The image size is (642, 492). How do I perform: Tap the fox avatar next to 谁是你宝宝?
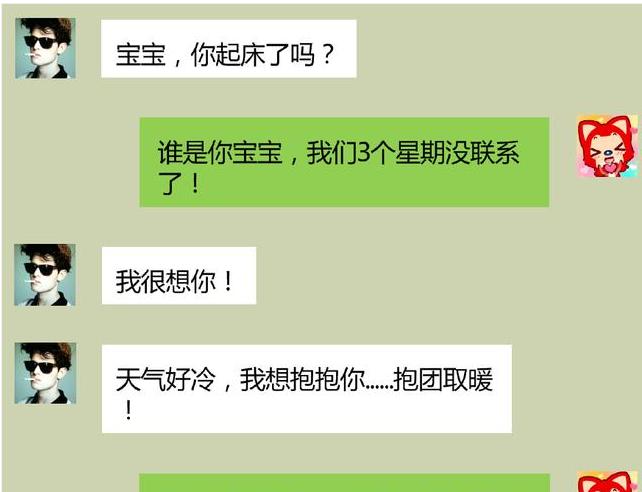606,147
